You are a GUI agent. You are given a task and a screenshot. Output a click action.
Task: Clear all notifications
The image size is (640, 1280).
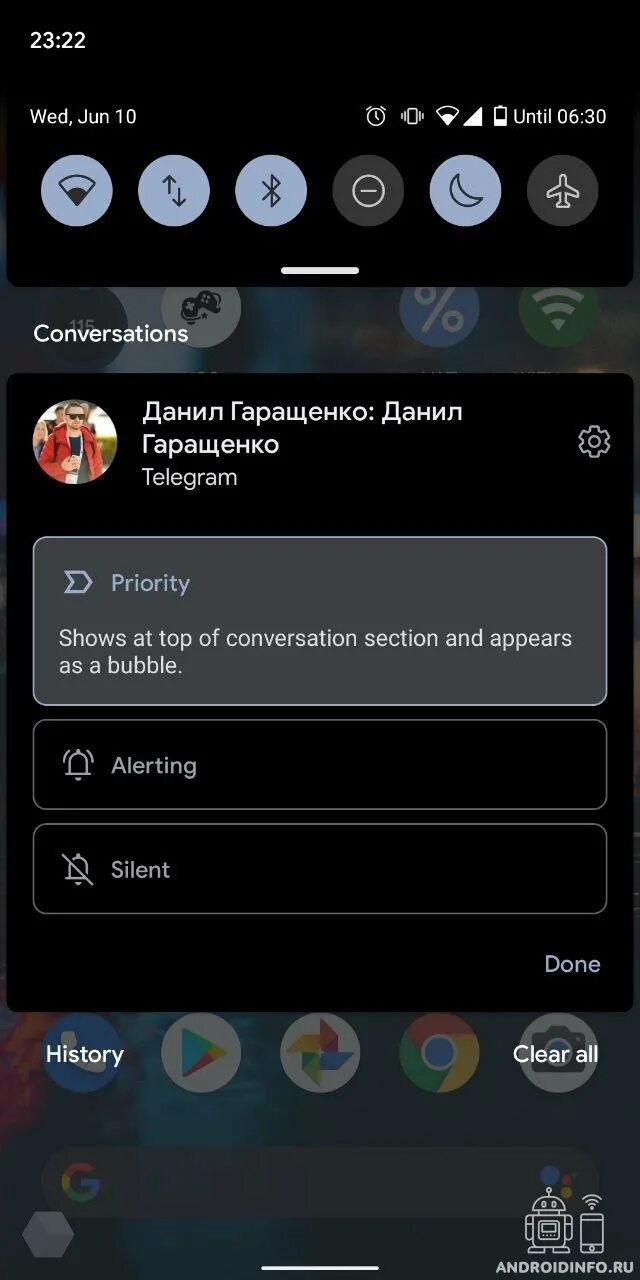[x=556, y=1054]
